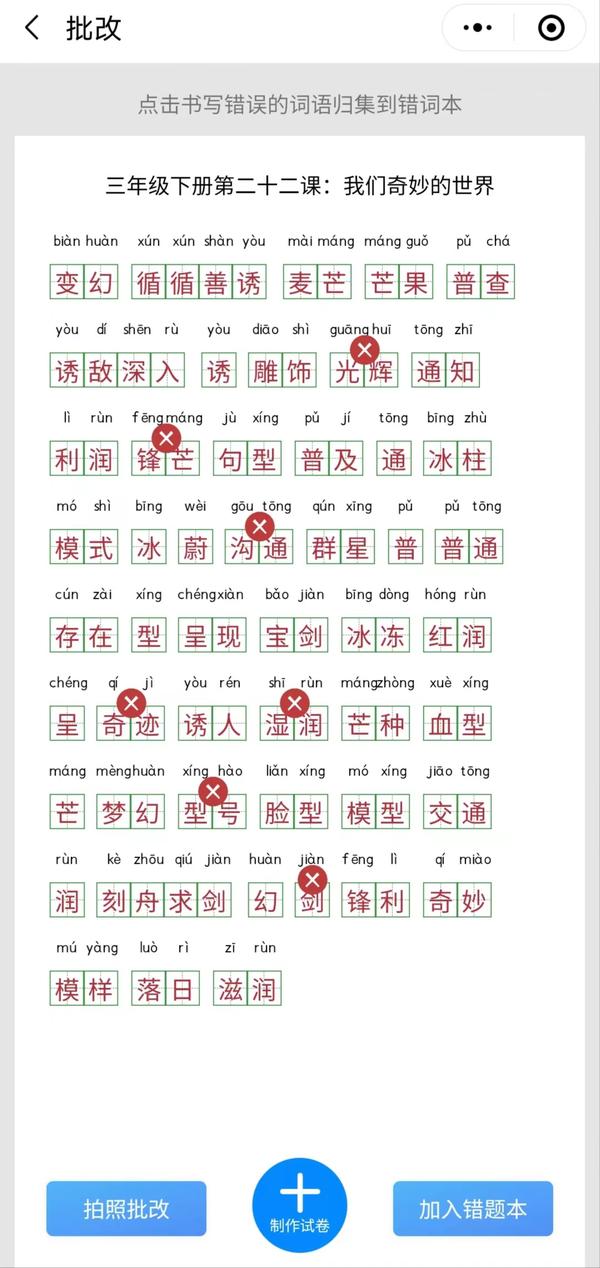Open the mini program more-options menu
This screenshot has height=1268, width=600.
(x=478, y=29)
